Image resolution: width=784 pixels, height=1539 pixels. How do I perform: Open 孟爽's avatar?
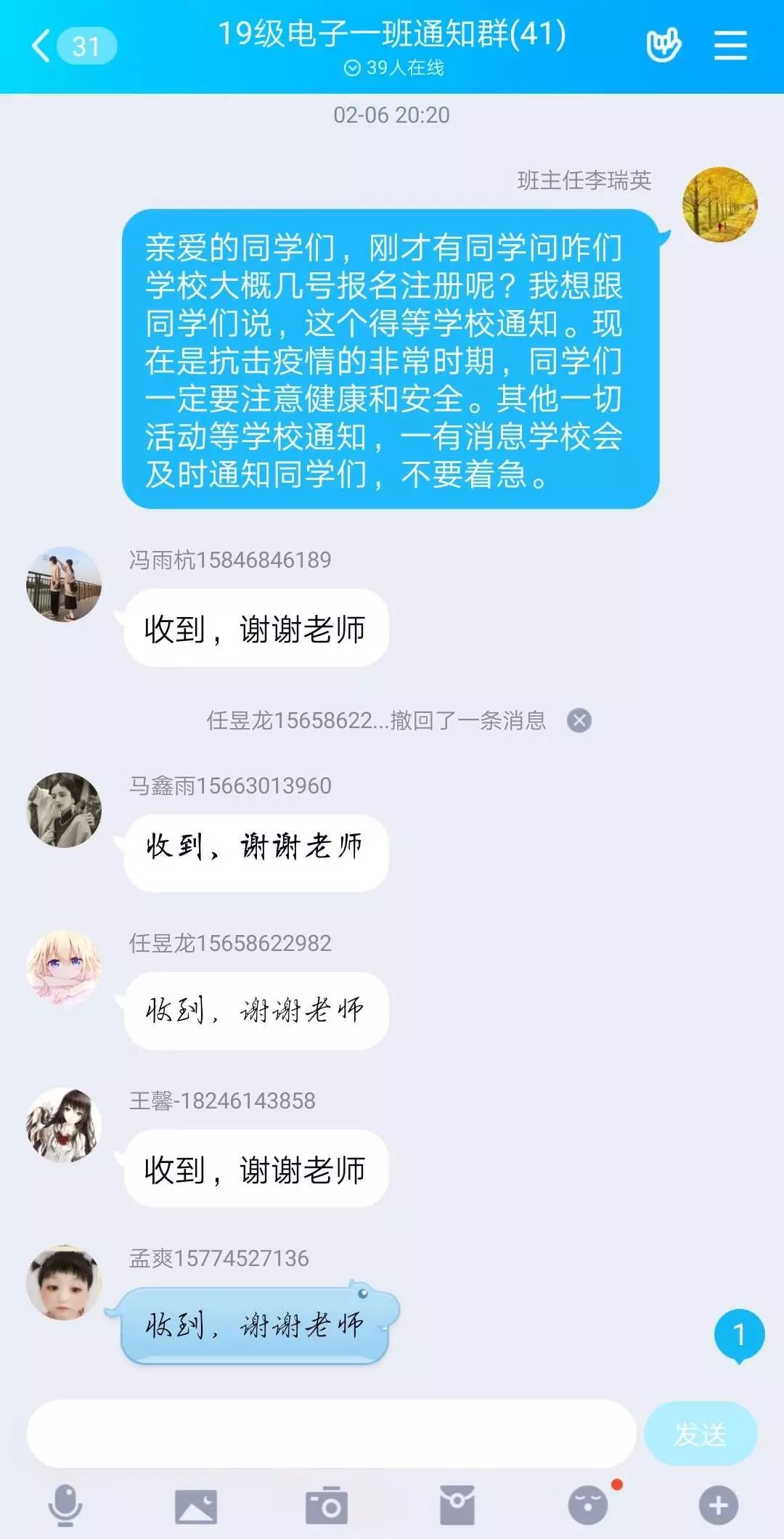pyautogui.click(x=64, y=1283)
